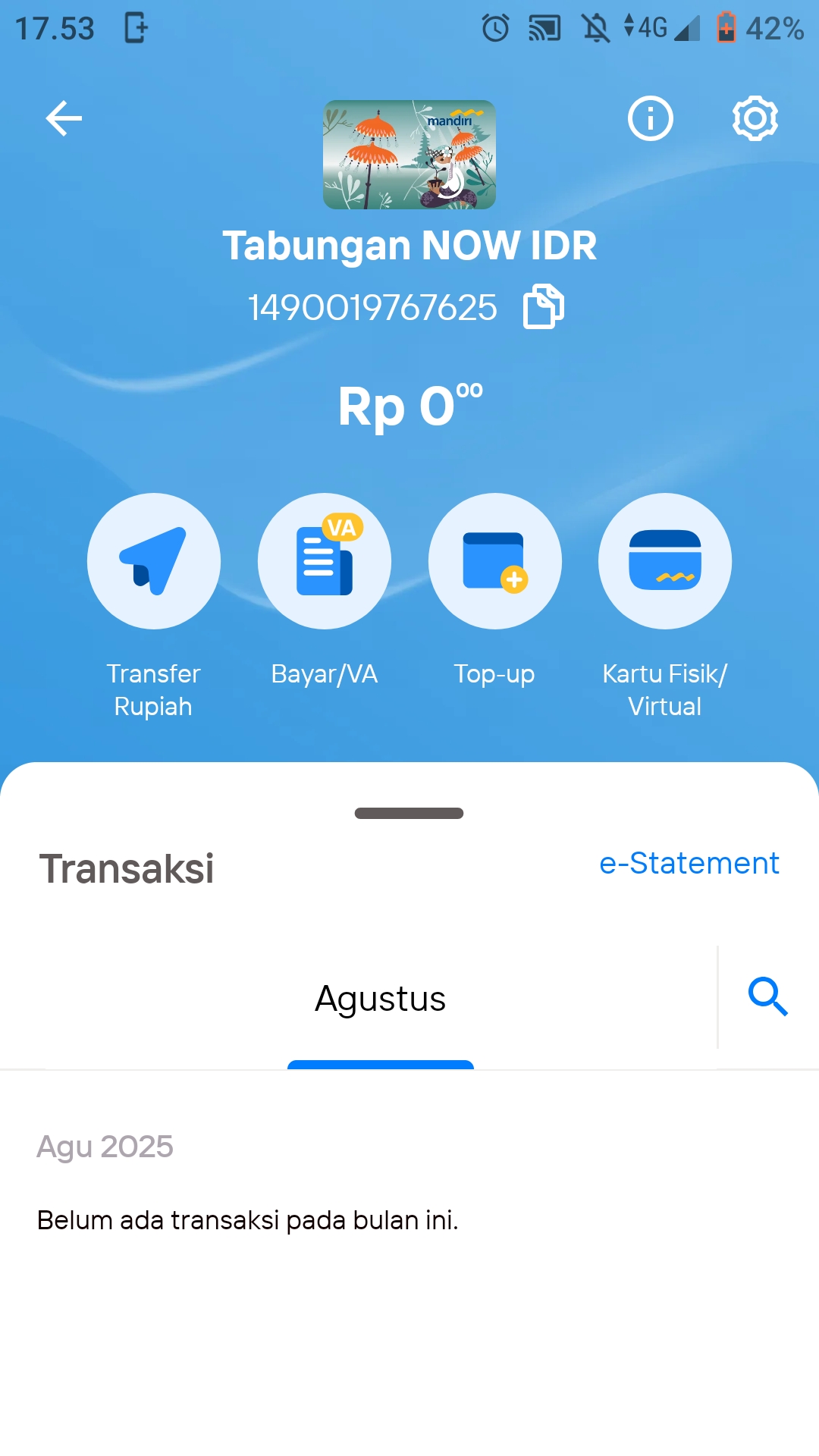This screenshot has width=819, height=1456.
Task: Open the e-Statement link
Action: point(689,863)
